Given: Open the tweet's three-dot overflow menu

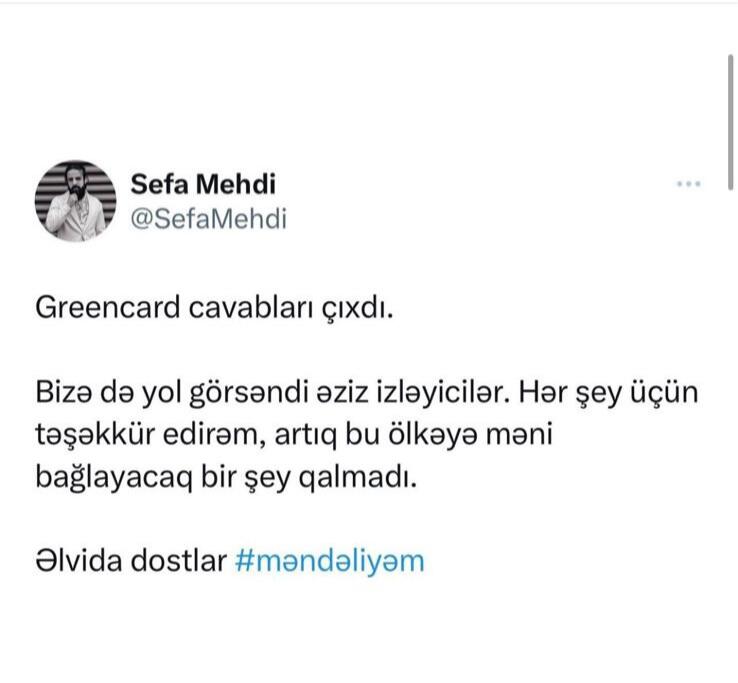Looking at the screenshot, I should (689, 184).
